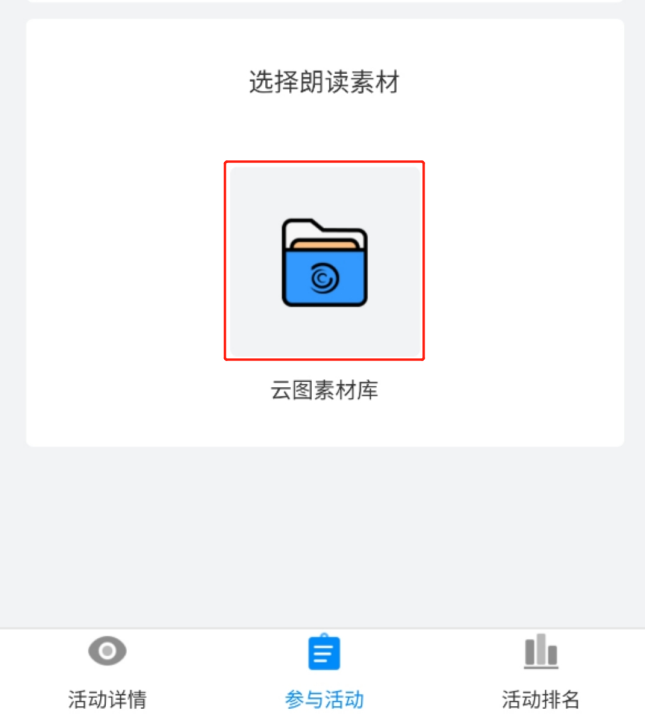Switch to the 活动详情 tab
Screen dimensions: 645x715
coord(107,672)
